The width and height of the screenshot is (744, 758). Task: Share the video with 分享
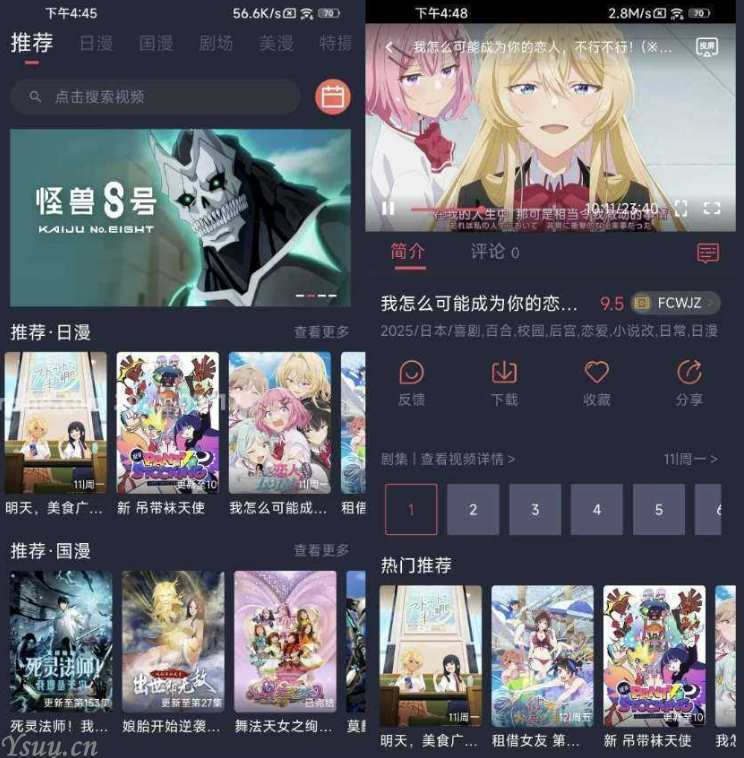pyautogui.click(x=689, y=382)
